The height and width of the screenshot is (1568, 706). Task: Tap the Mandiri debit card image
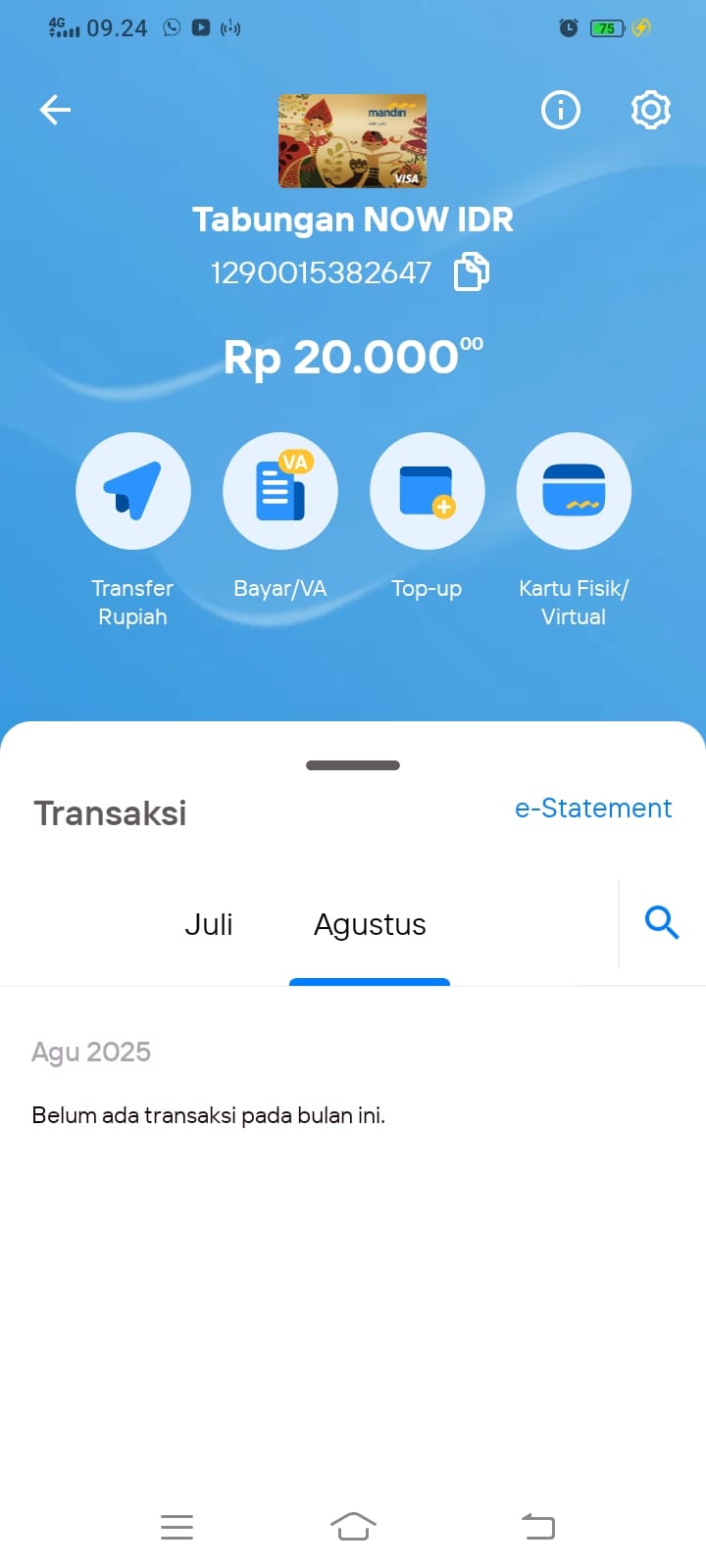(352, 140)
